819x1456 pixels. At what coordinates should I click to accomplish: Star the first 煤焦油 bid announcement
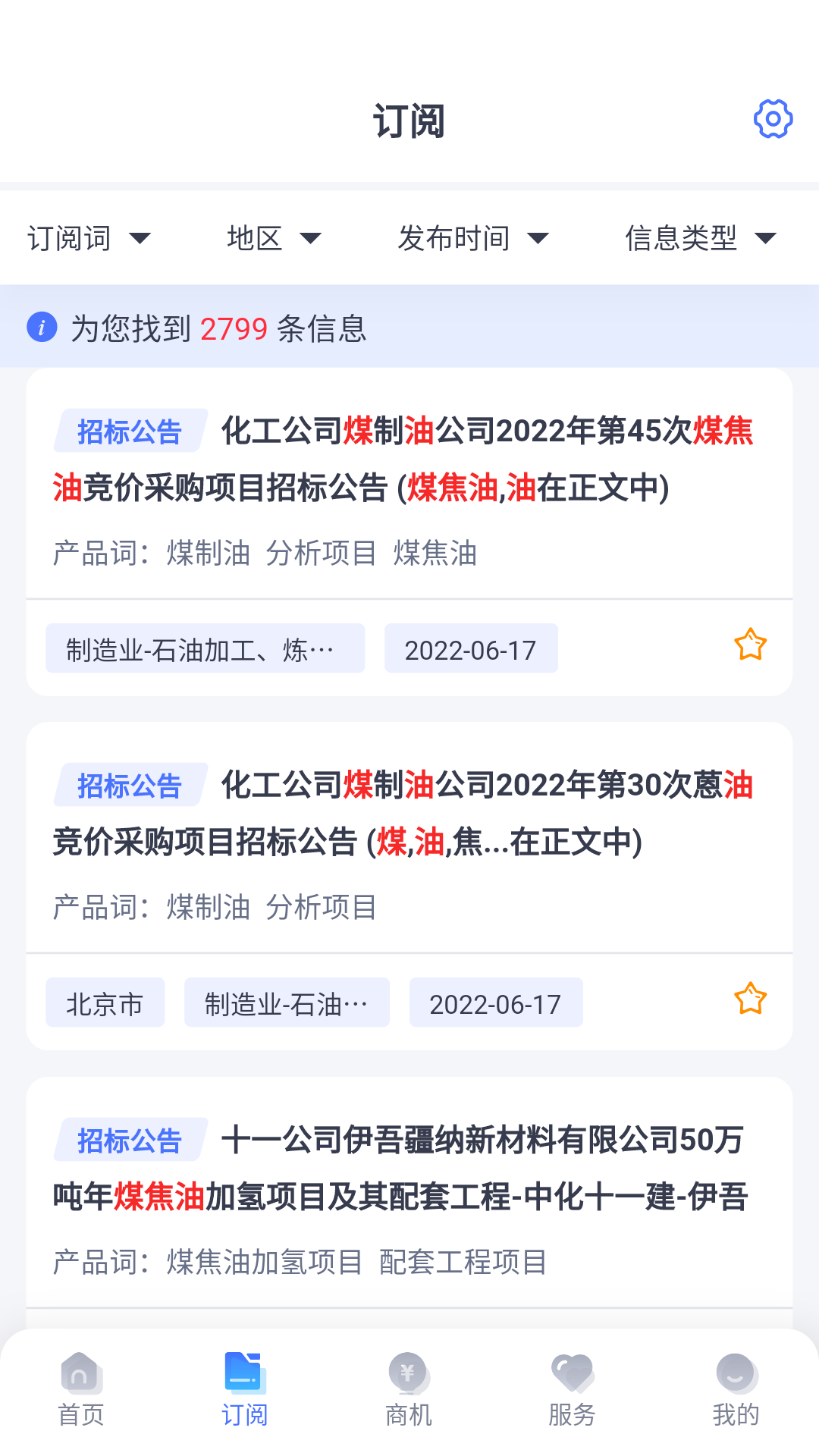pyautogui.click(x=750, y=646)
